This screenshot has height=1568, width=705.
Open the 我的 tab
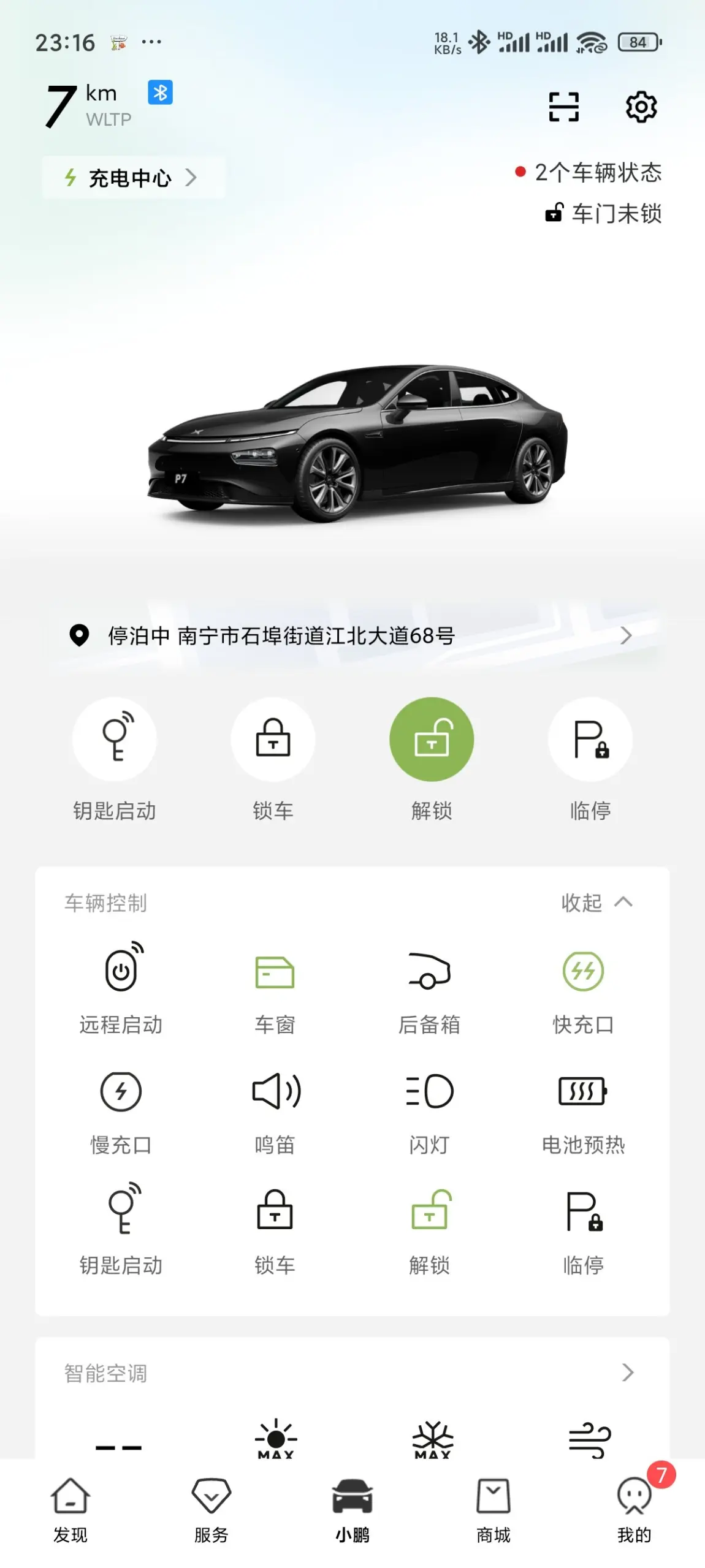coord(634,1510)
